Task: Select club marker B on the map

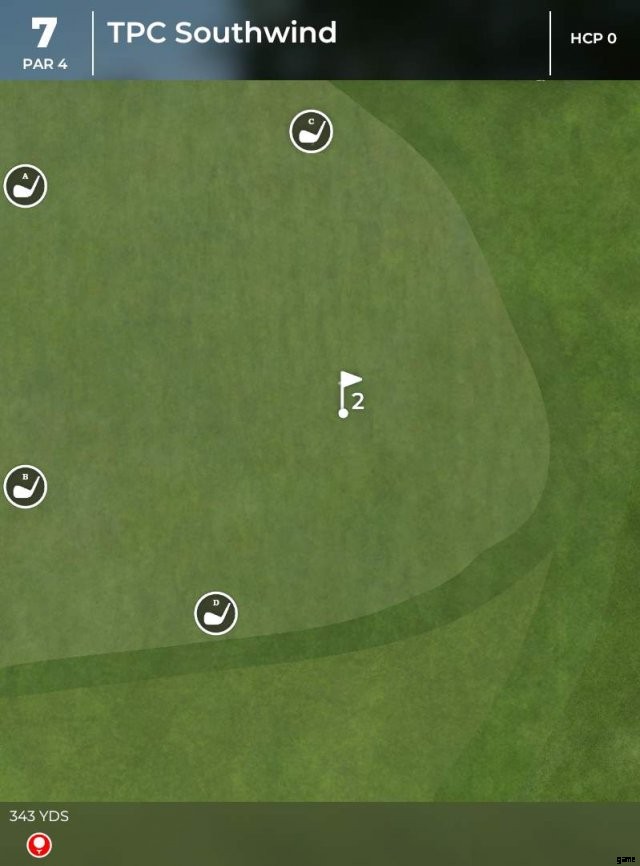Action: click(26, 487)
